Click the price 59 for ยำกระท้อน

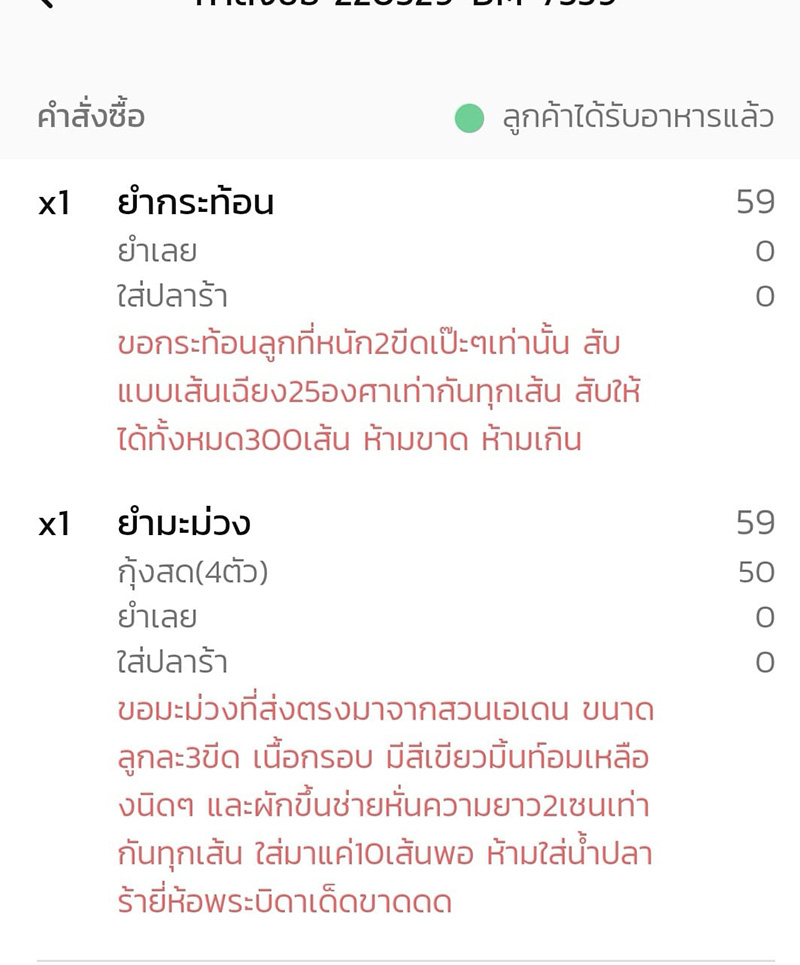tap(753, 200)
